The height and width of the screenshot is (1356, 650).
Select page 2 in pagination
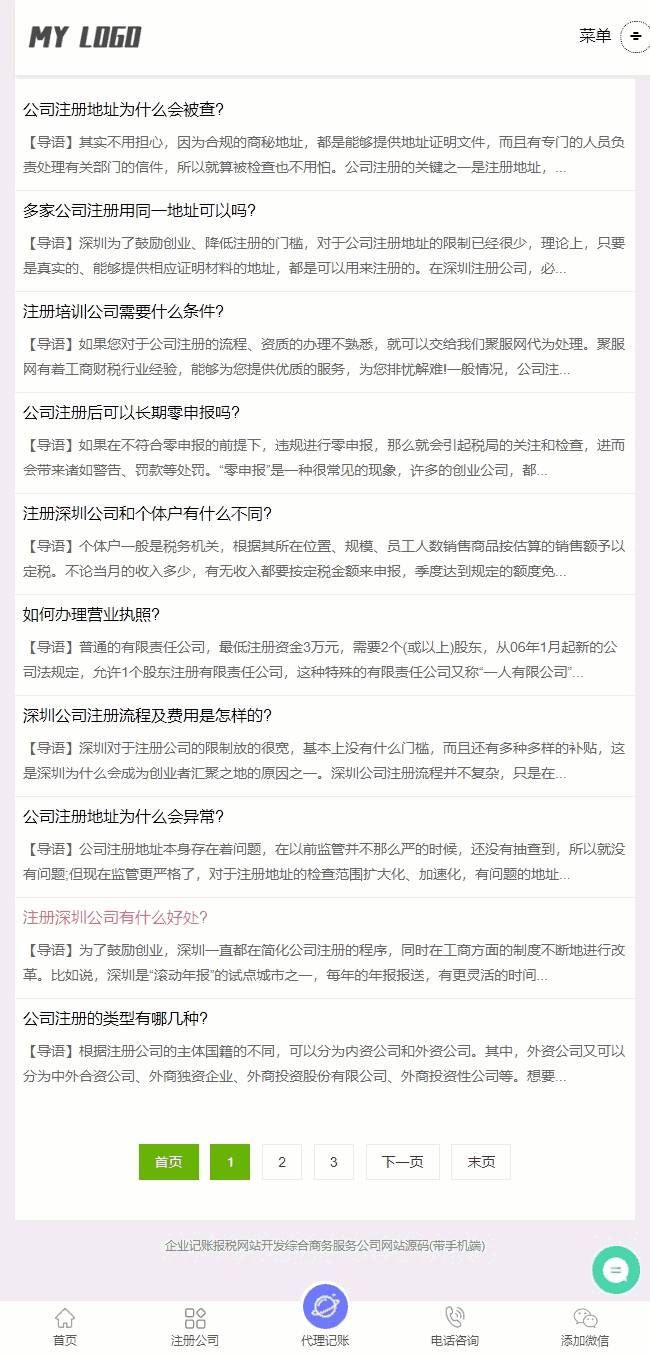[282, 1162]
